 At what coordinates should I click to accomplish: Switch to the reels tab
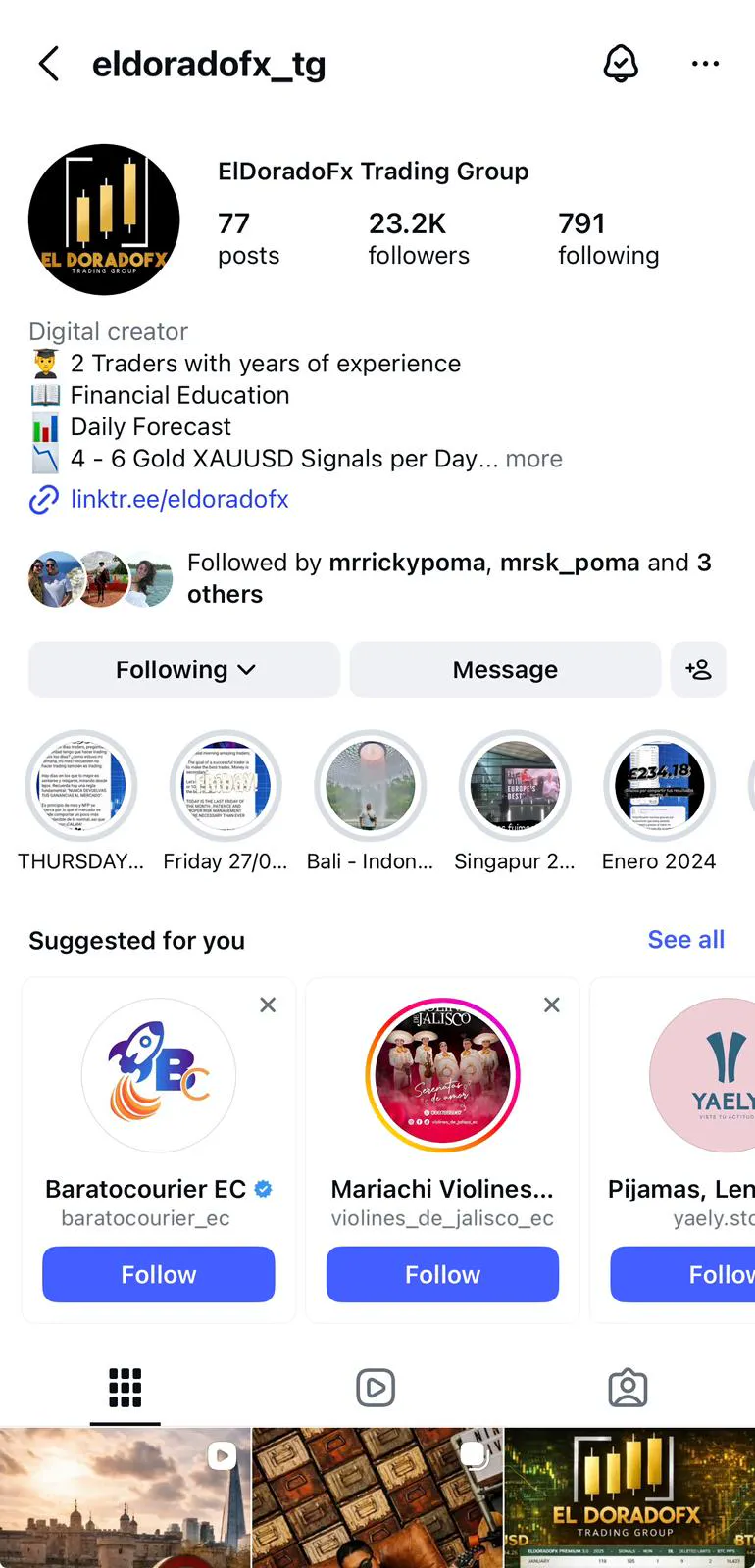coord(376,1388)
